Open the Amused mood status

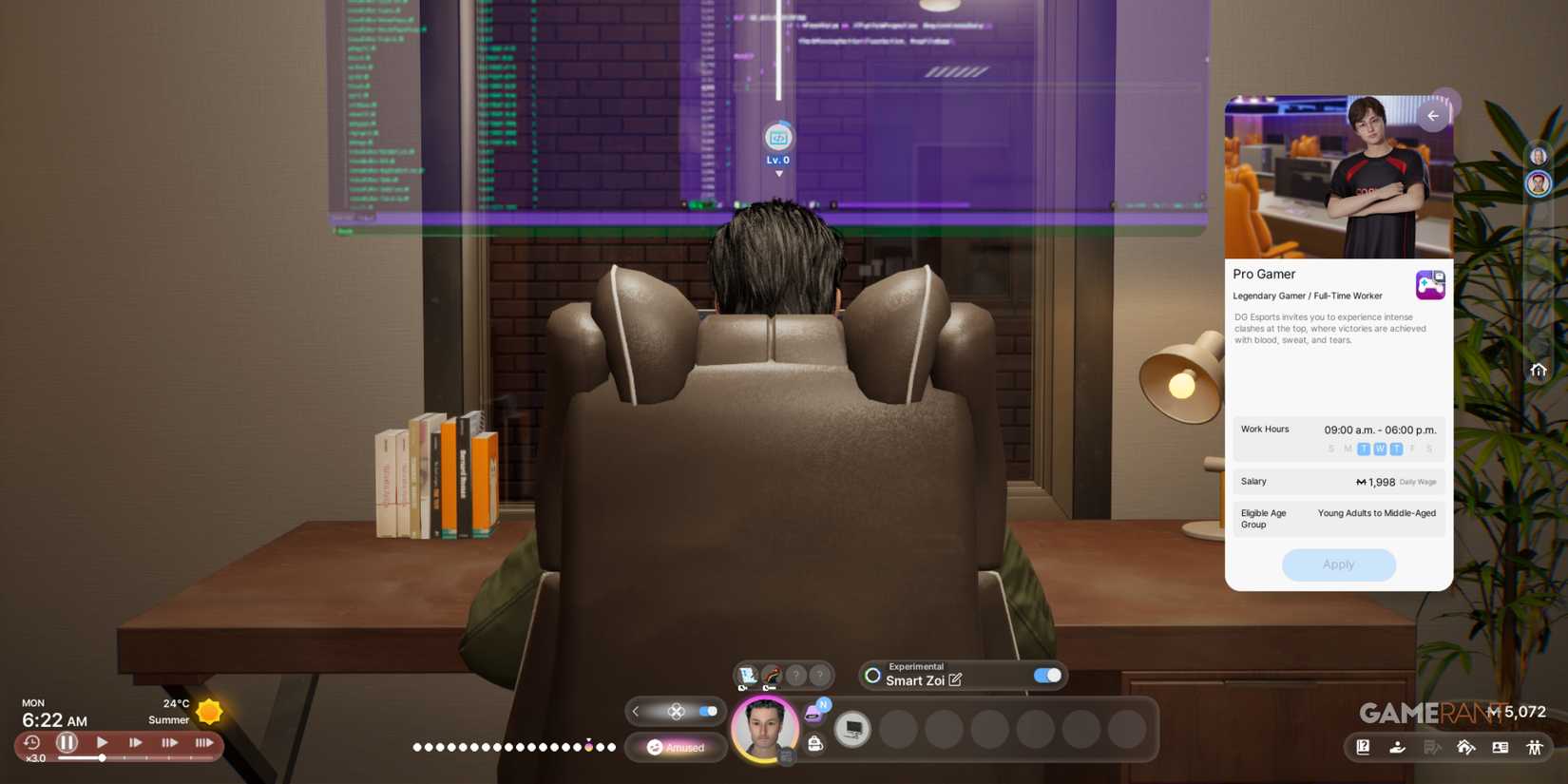coord(676,747)
